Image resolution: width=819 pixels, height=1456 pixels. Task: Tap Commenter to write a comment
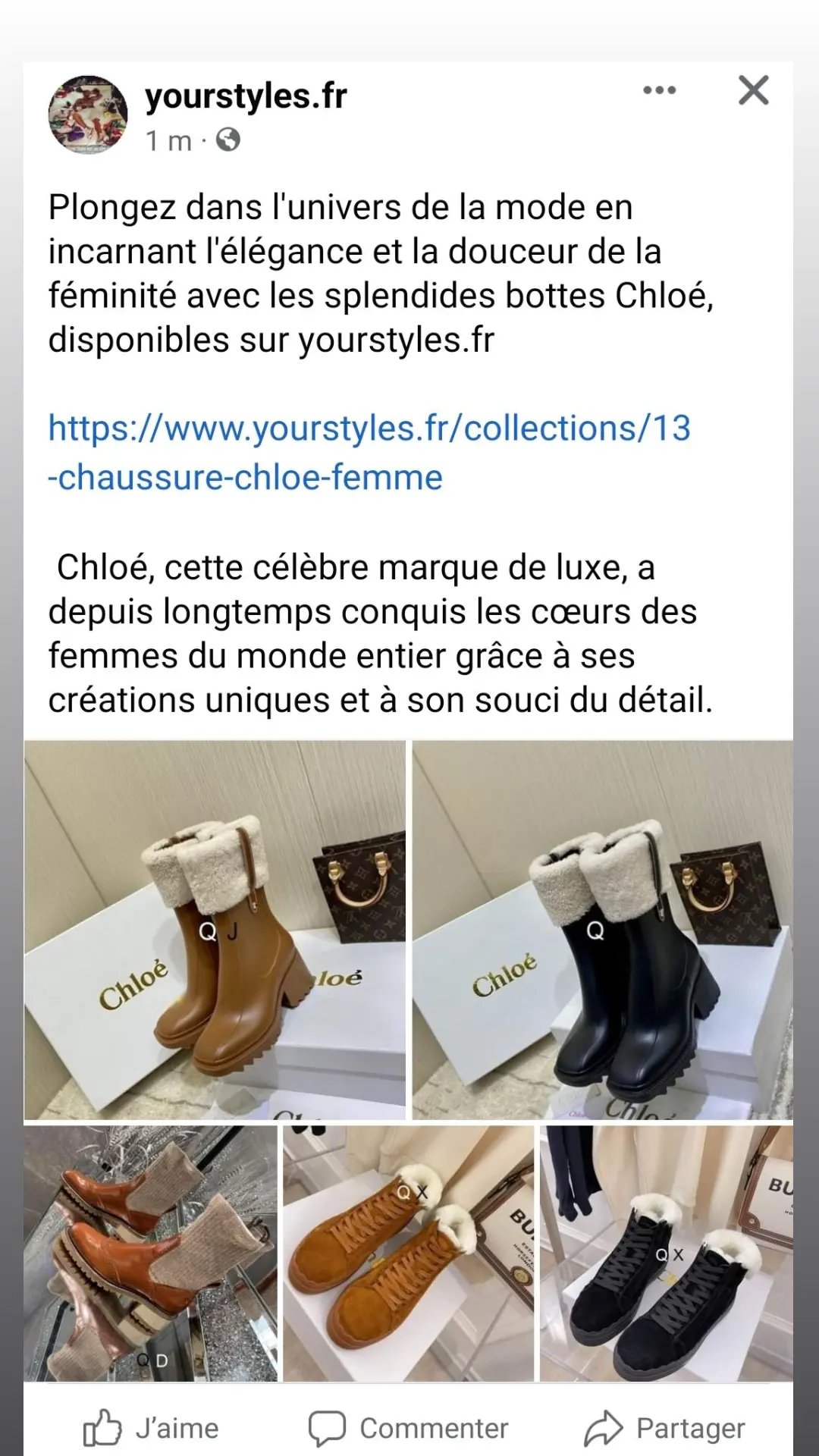tap(408, 1428)
